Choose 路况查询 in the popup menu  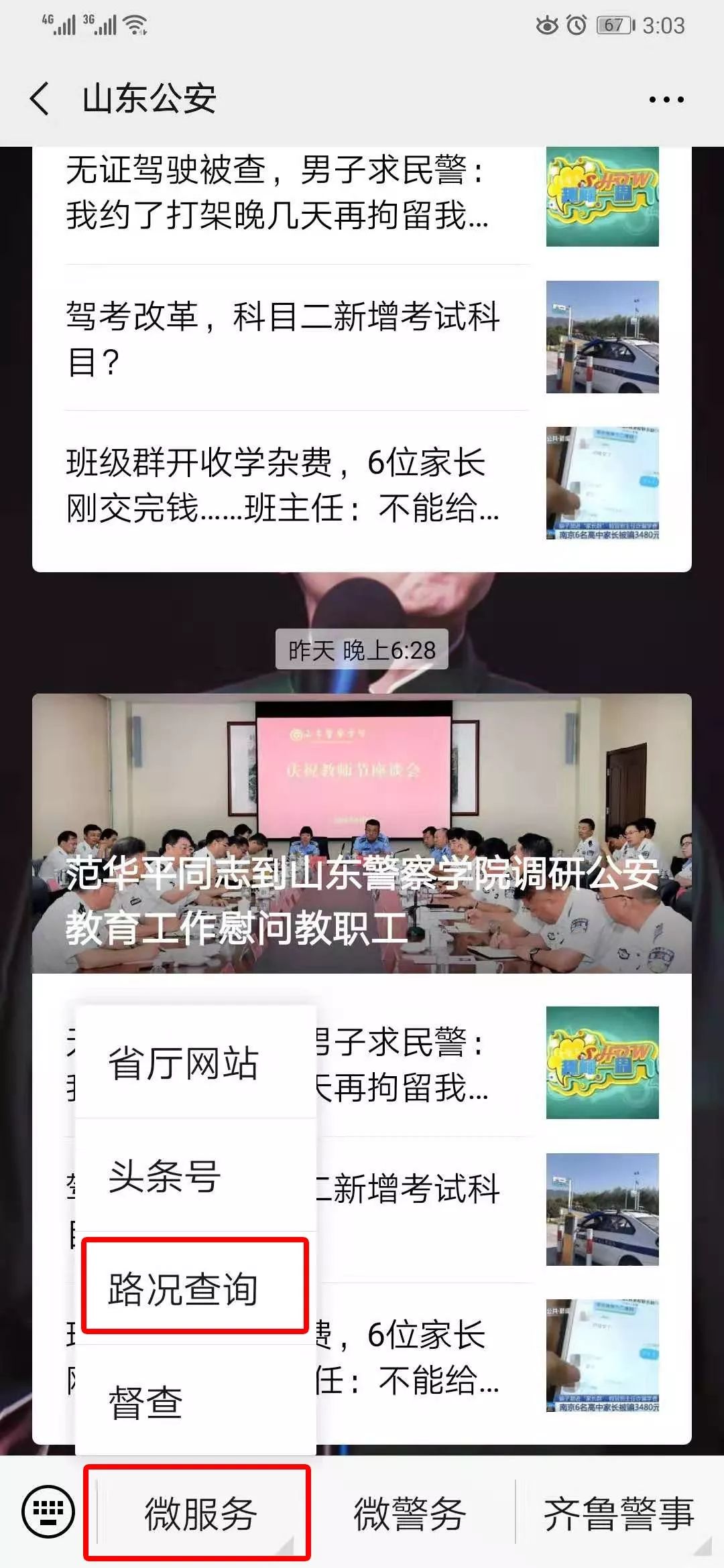click(184, 1289)
